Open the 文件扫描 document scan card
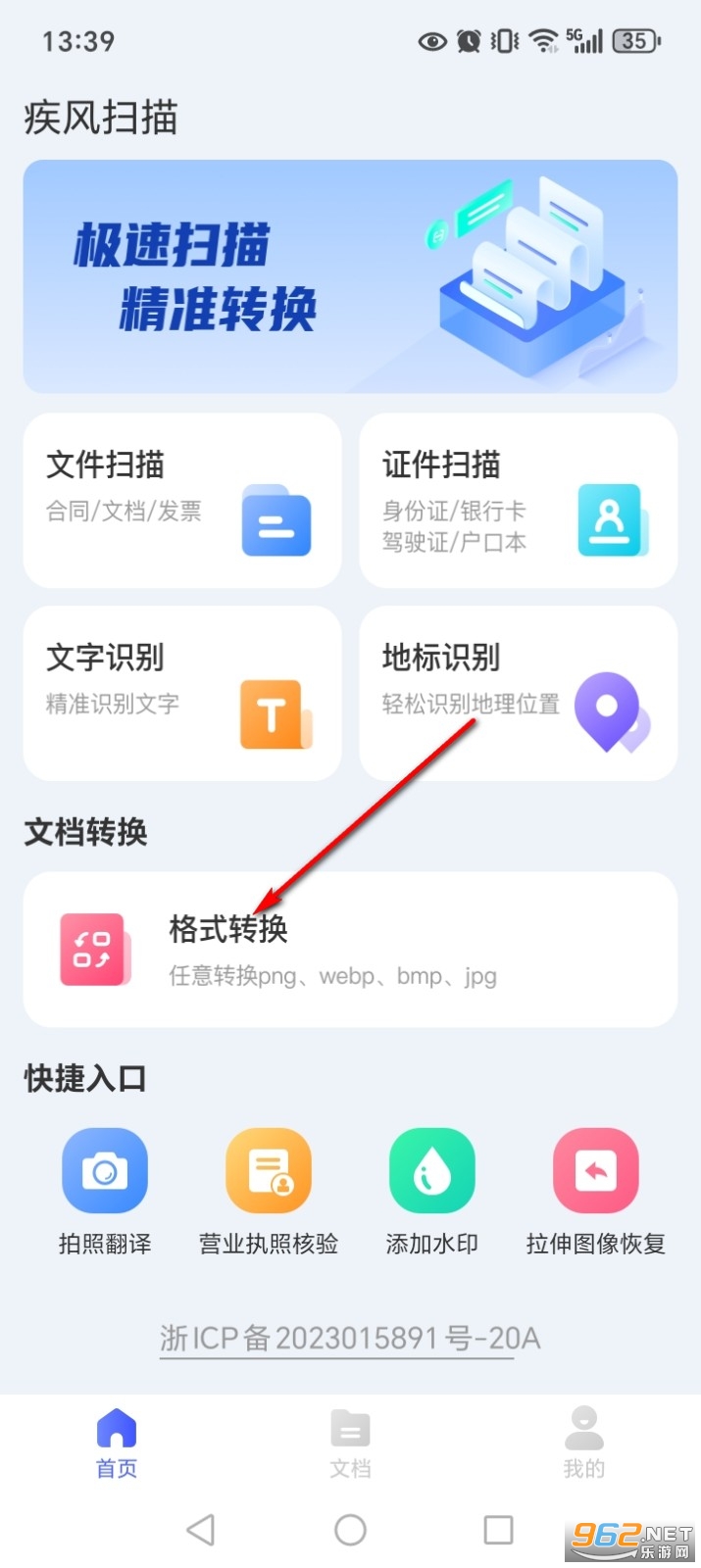This screenshot has height=1568, width=701. [x=182, y=501]
